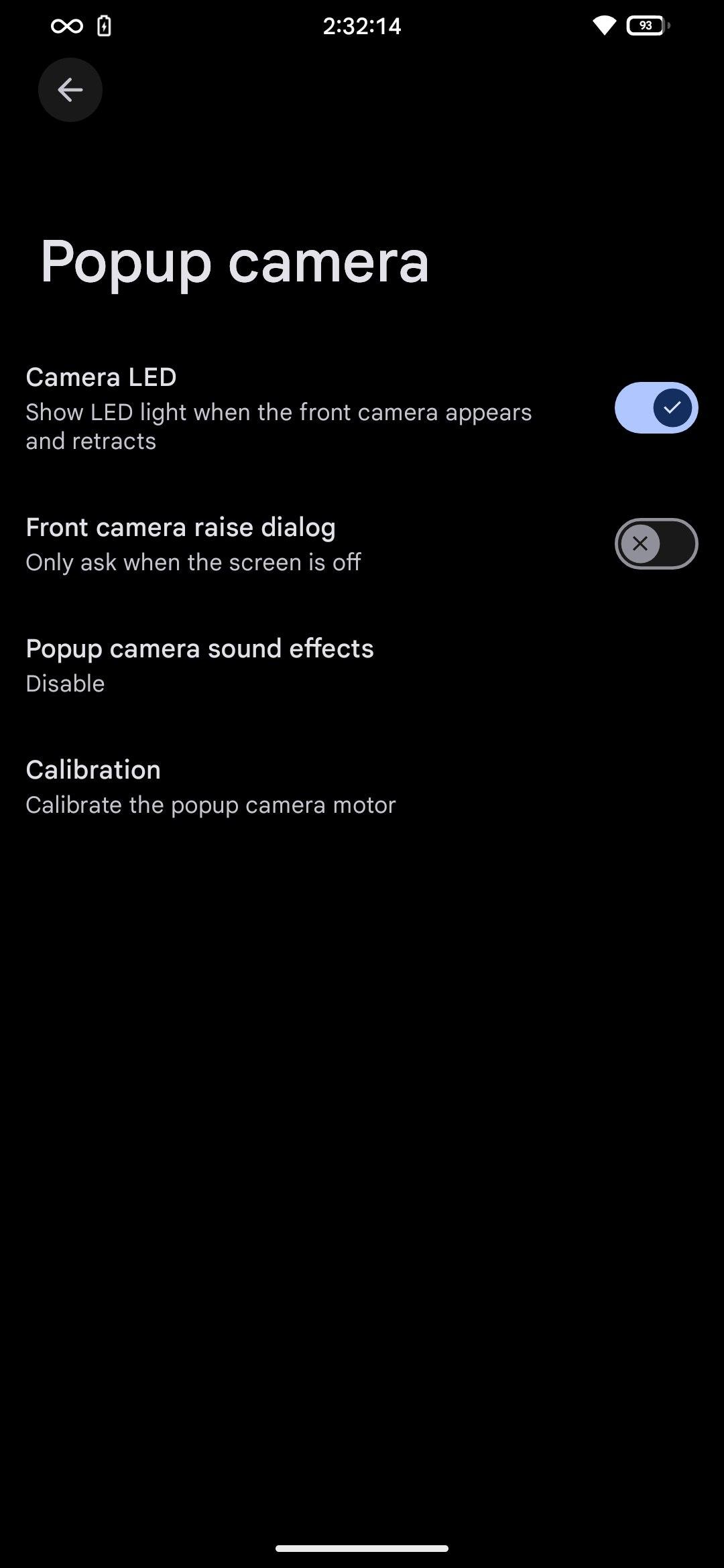The height and width of the screenshot is (1568, 724).
Task: Open Popup camera sound effects setting
Action: pyautogui.click(x=362, y=665)
